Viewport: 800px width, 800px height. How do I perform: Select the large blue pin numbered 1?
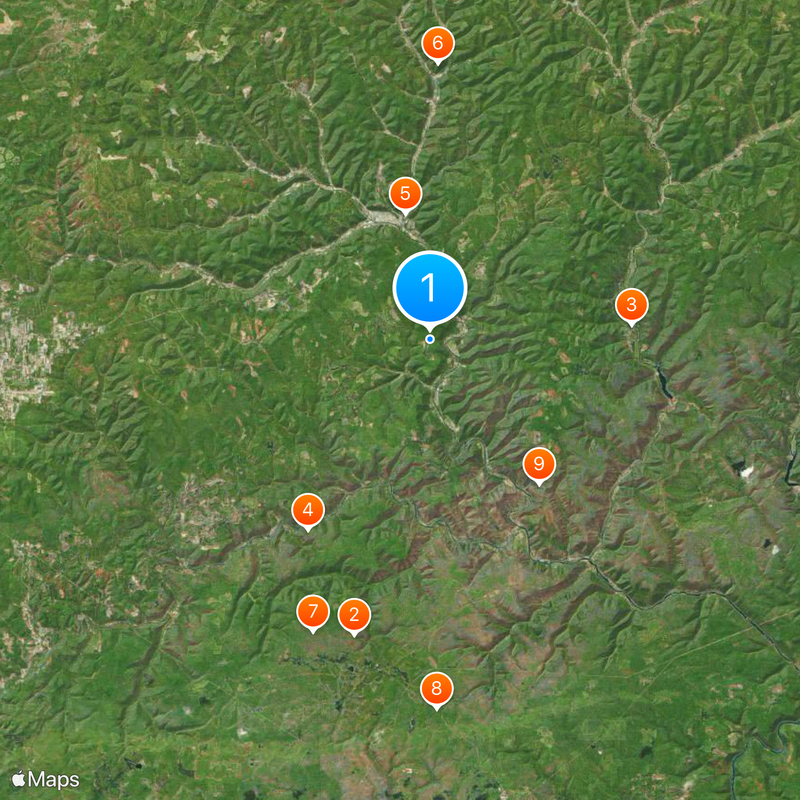430,288
